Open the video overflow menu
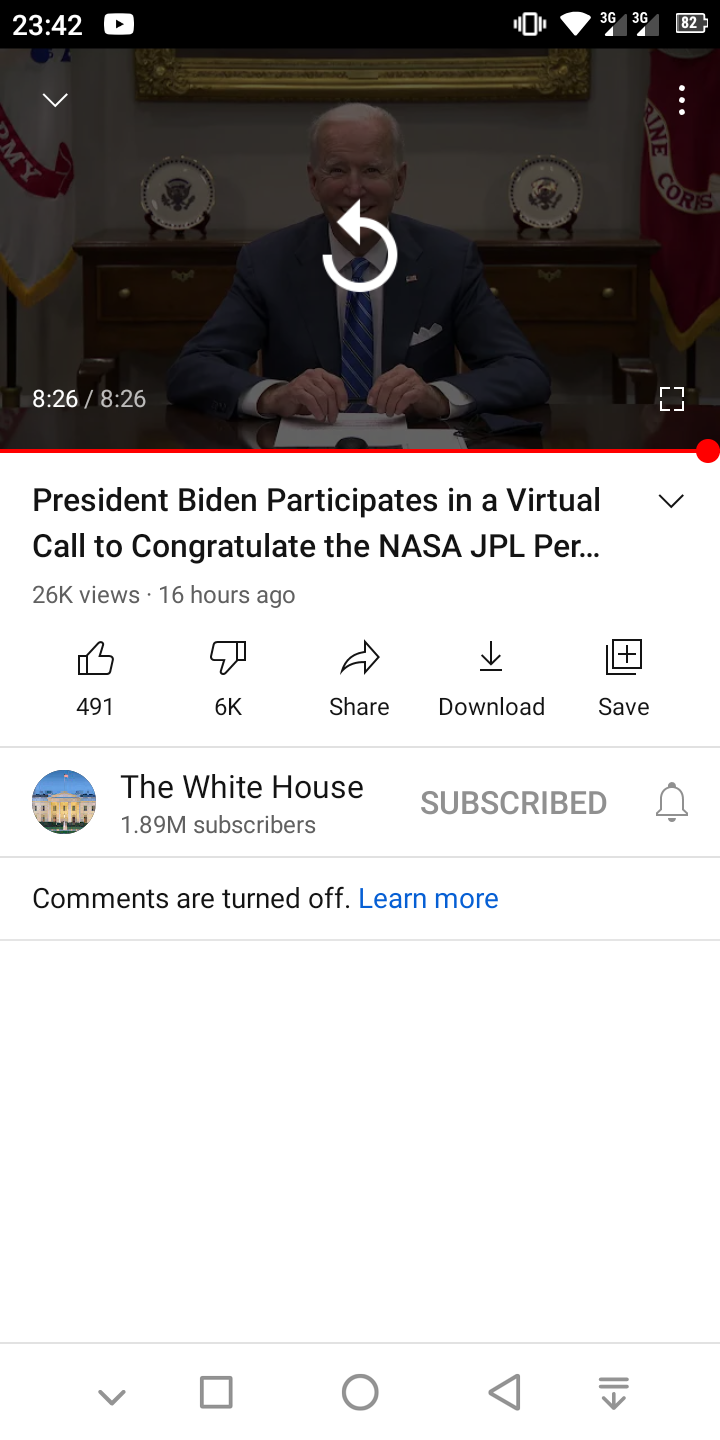The image size is (720, 1440). coord(682,100)
